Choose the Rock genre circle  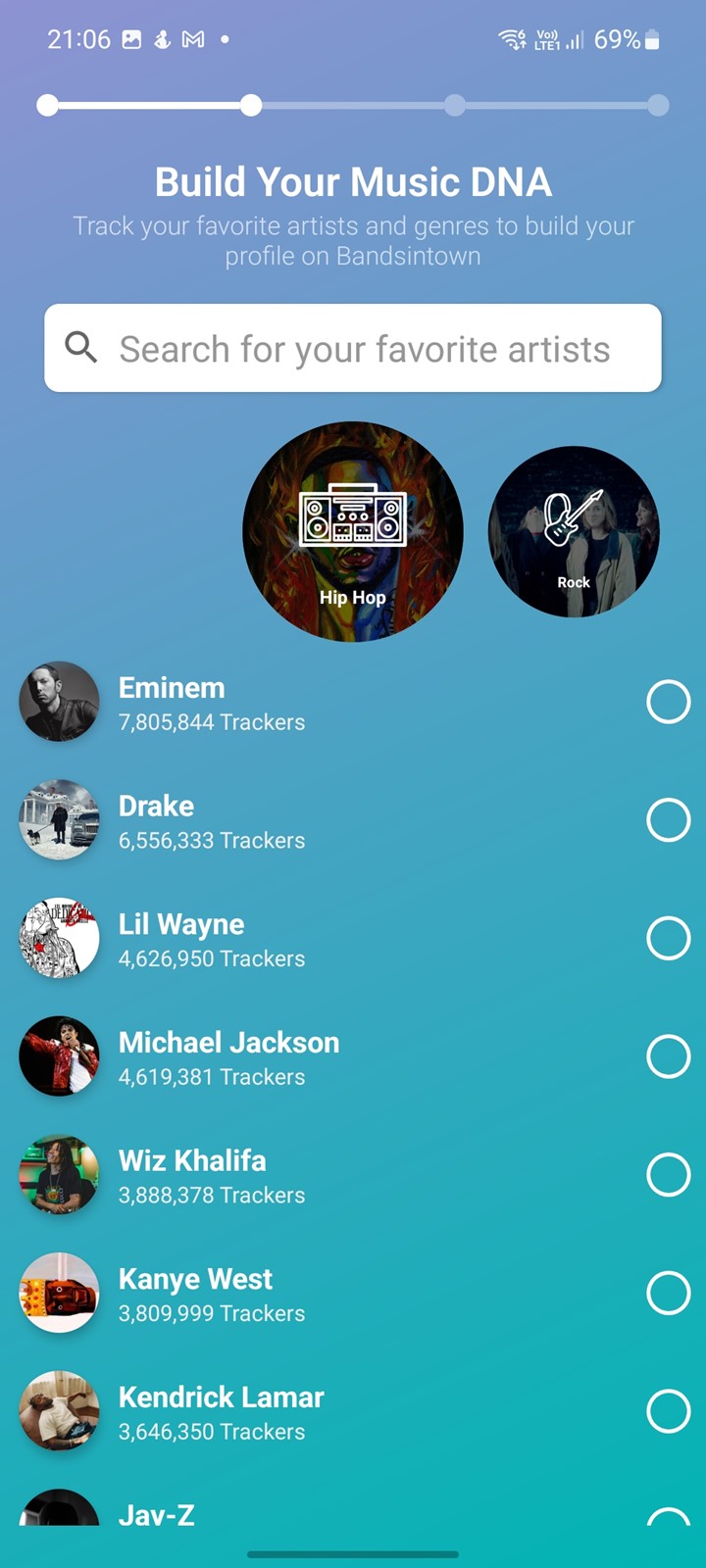(574, 532)
